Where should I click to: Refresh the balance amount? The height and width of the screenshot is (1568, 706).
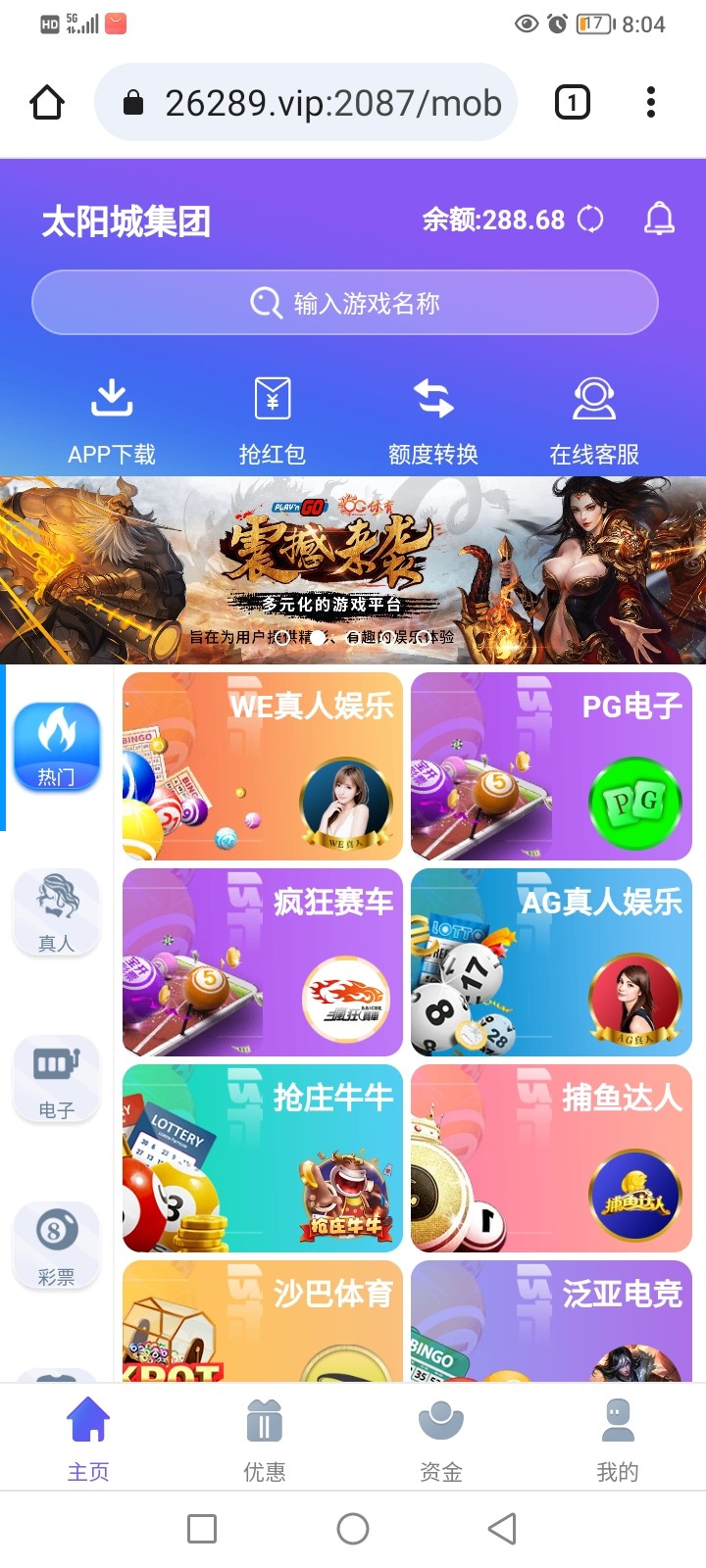(590, 219)
